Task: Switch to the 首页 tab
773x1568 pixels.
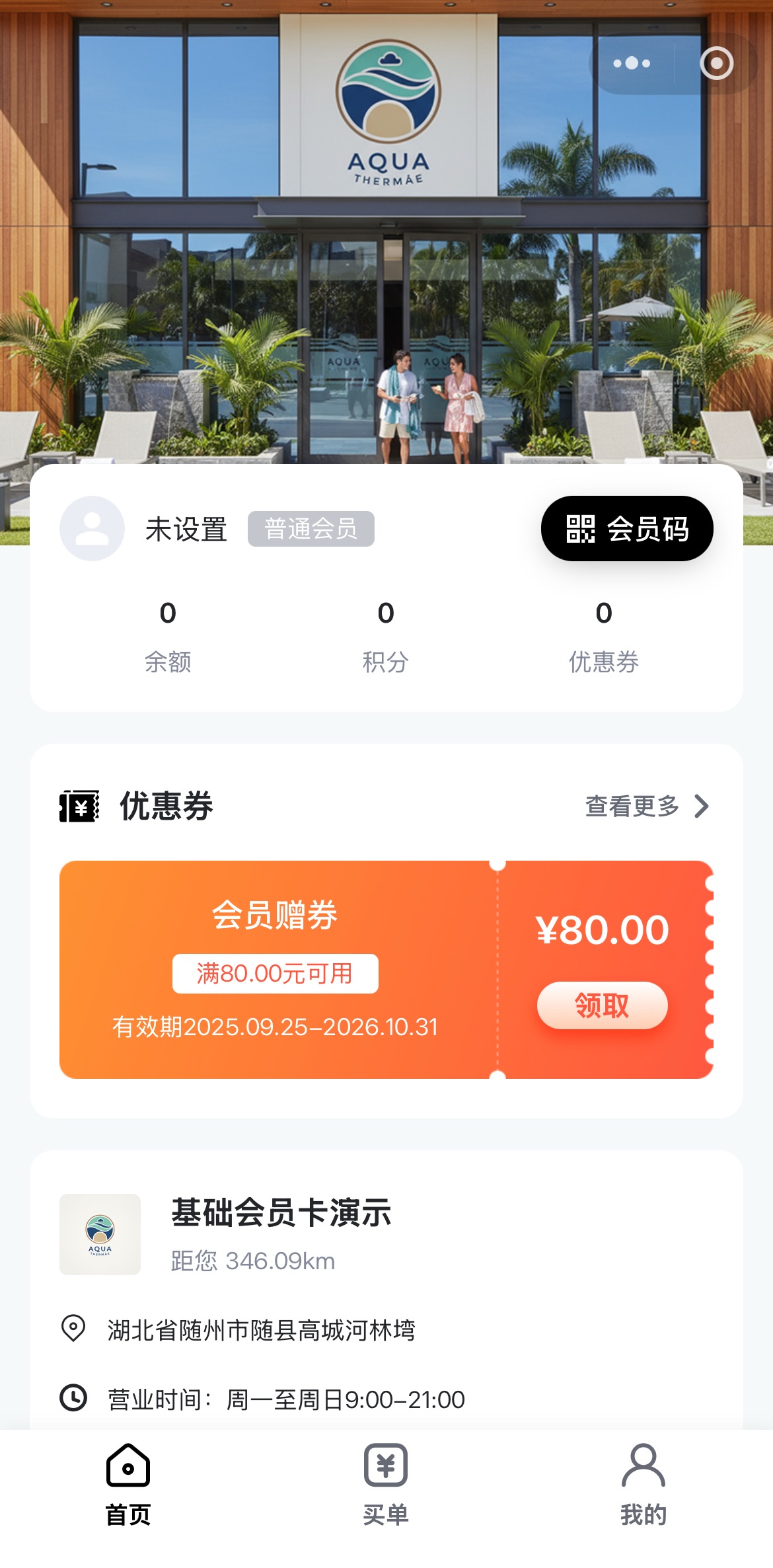Action: 128,1485
